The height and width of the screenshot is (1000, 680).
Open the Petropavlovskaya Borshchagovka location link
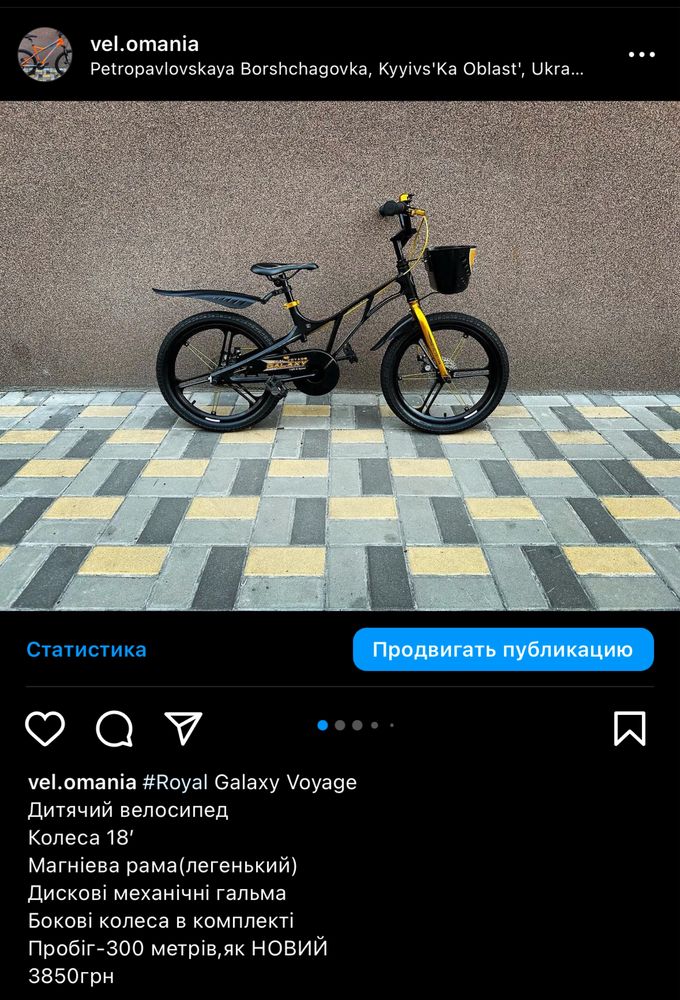pyautogui.click(x=337, y=70)
